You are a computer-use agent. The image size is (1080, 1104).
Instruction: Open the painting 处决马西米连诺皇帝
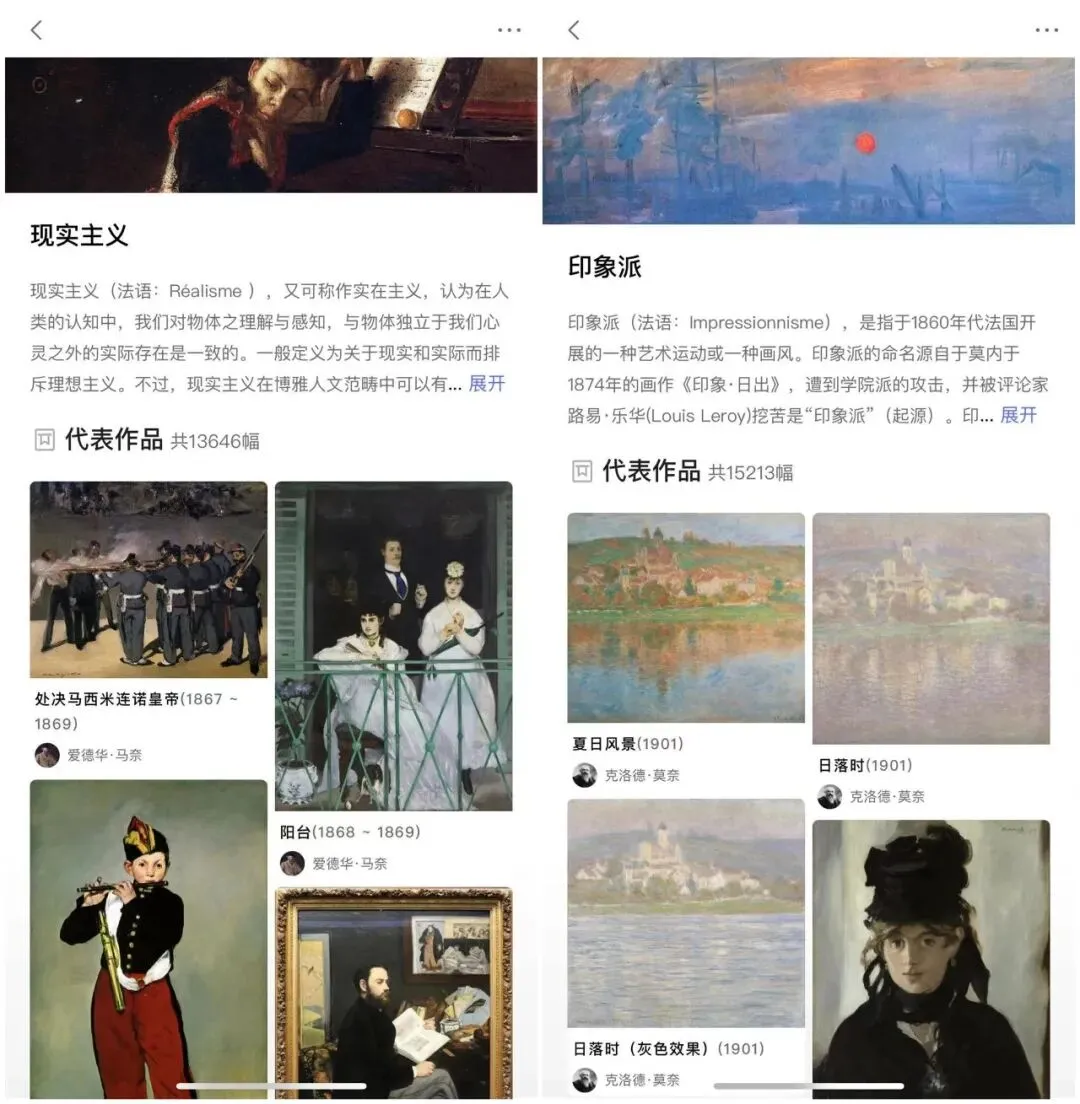click(x=148, y=580)
